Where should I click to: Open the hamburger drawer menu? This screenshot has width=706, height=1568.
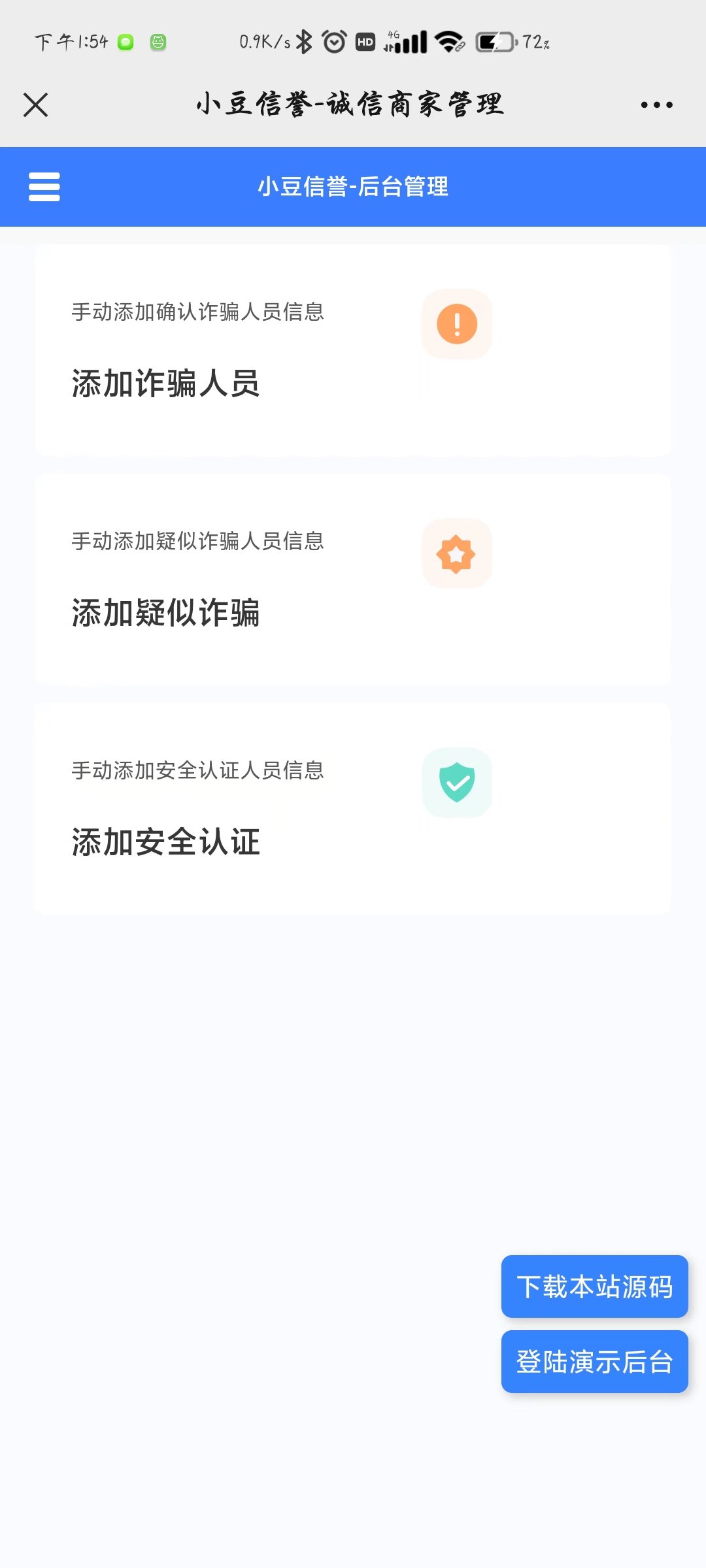[44, 187]
